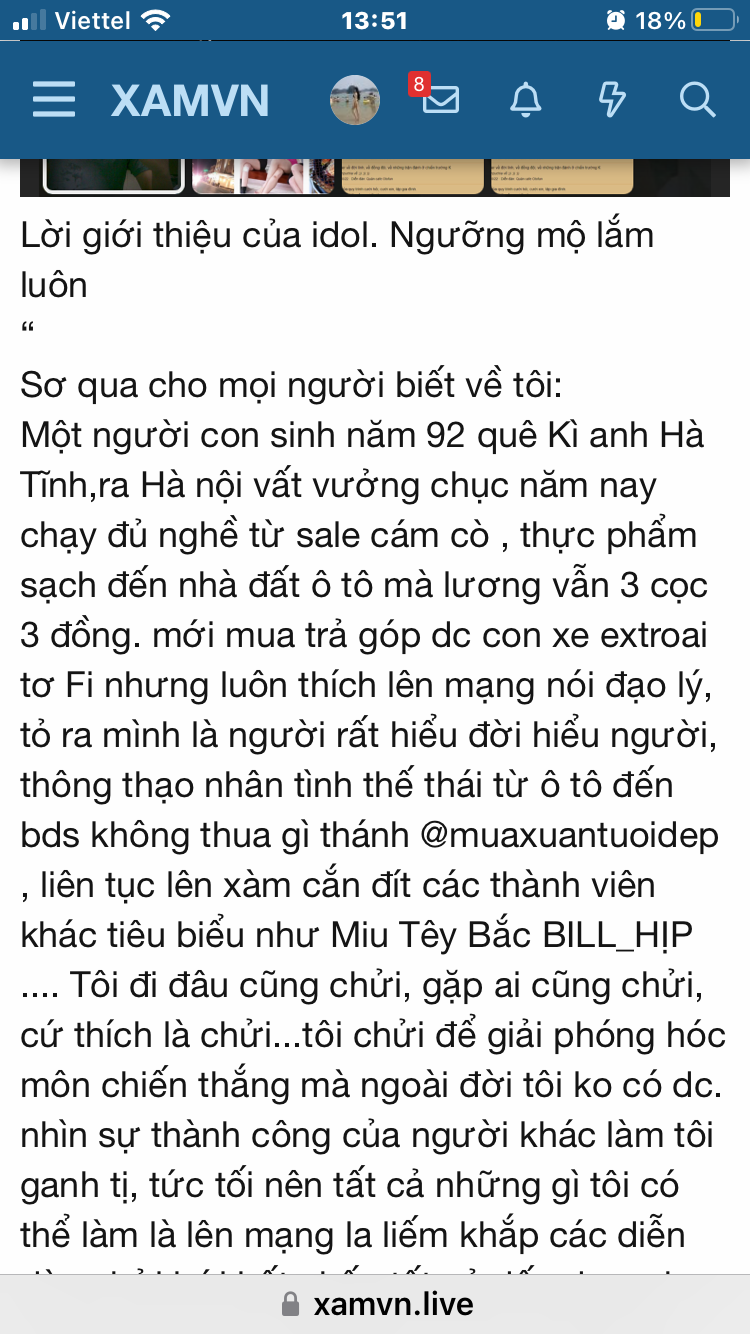Open the hamburger navigation menu
The height and width of the screenshot is (1334, 750).
click(x=54, y=100)
